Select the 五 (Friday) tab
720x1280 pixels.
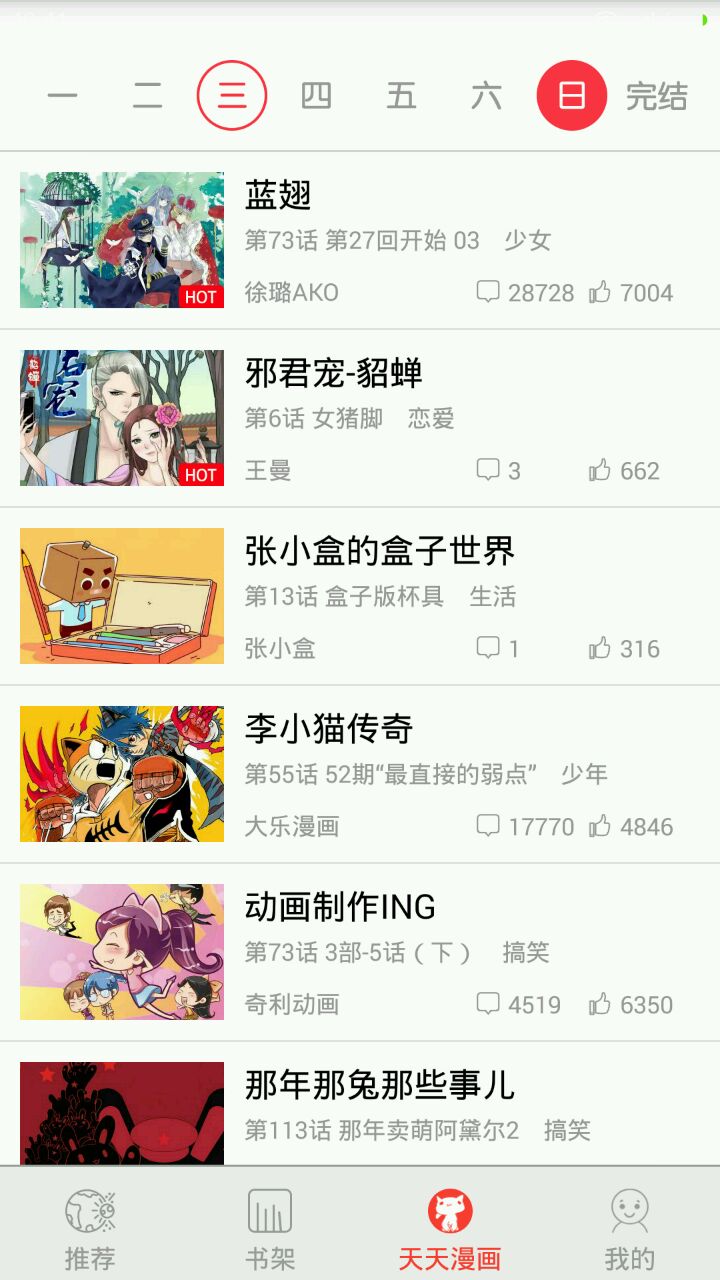[401, 96]
